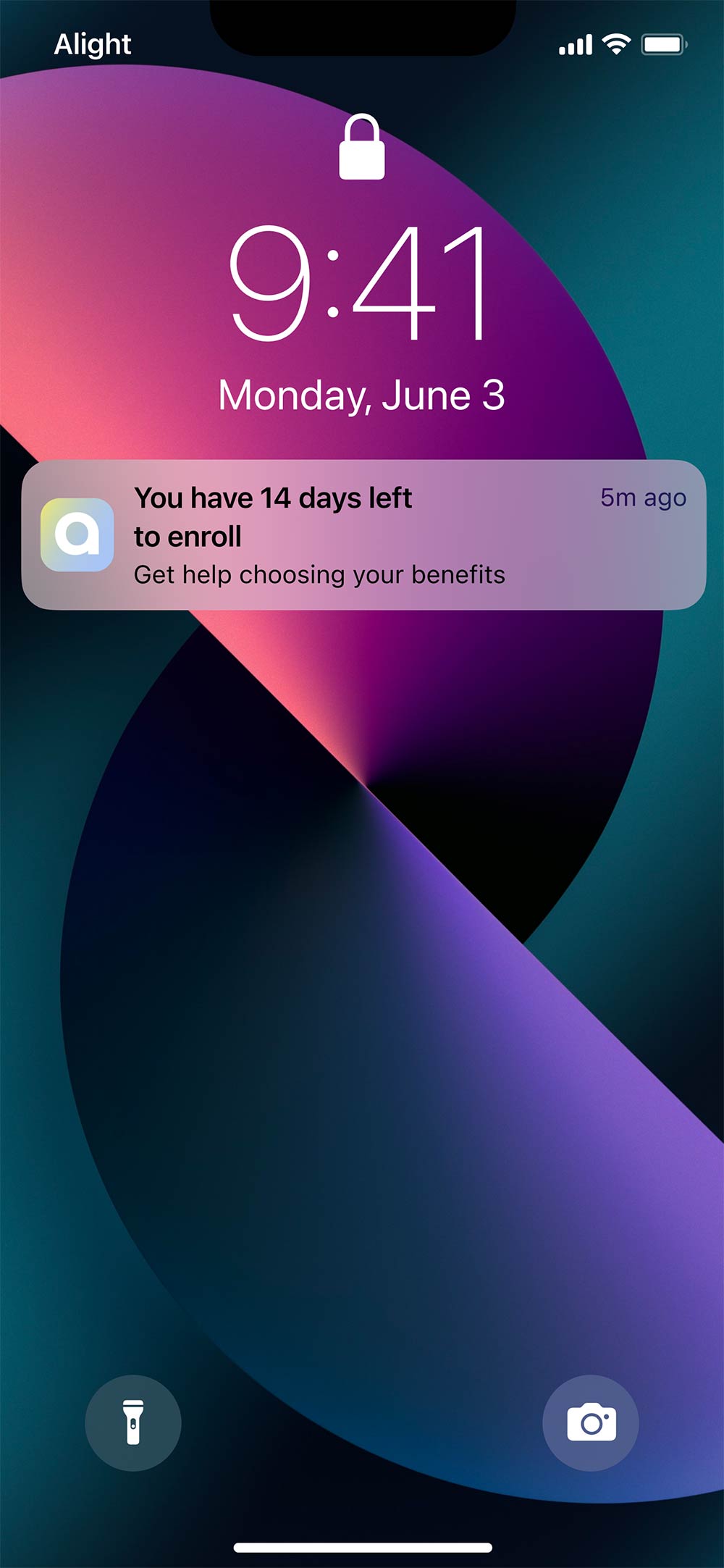This screenshot has height=1568, width=724.
Task: Open the camera shortcut
Action: [x=591, y=1422]
